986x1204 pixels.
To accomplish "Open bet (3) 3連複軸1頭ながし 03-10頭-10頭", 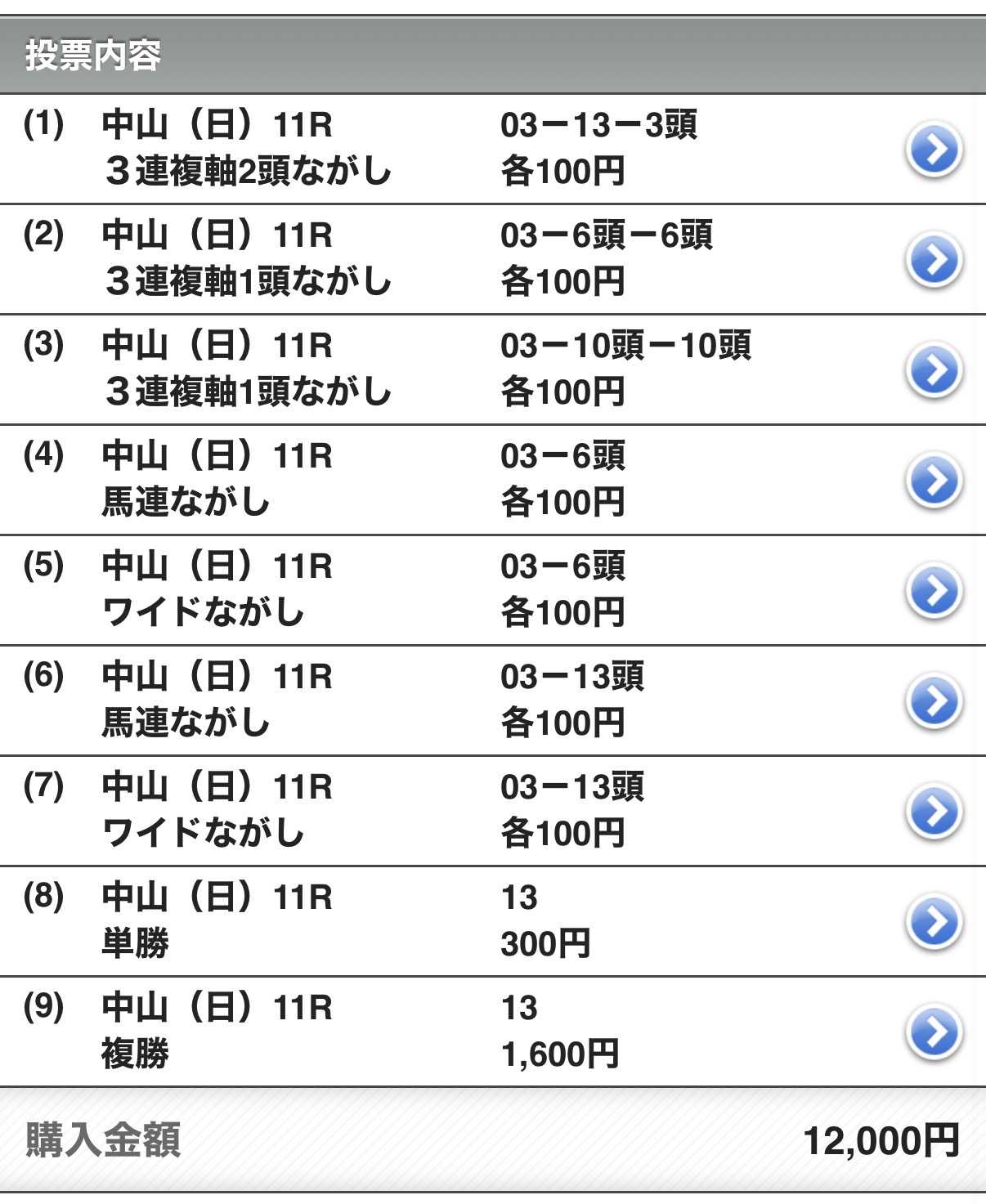I will [934, 371].
